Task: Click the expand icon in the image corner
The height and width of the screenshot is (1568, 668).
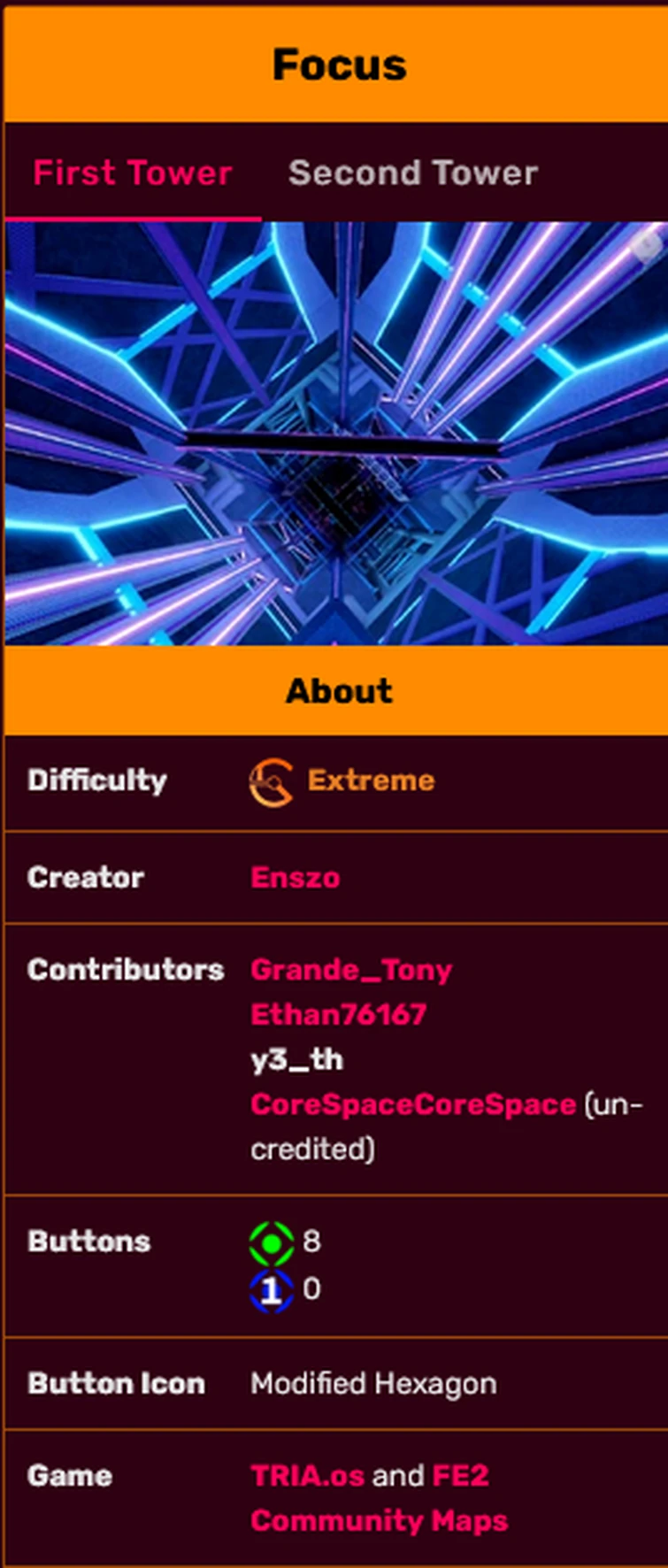Action: [x=647, y=246]
